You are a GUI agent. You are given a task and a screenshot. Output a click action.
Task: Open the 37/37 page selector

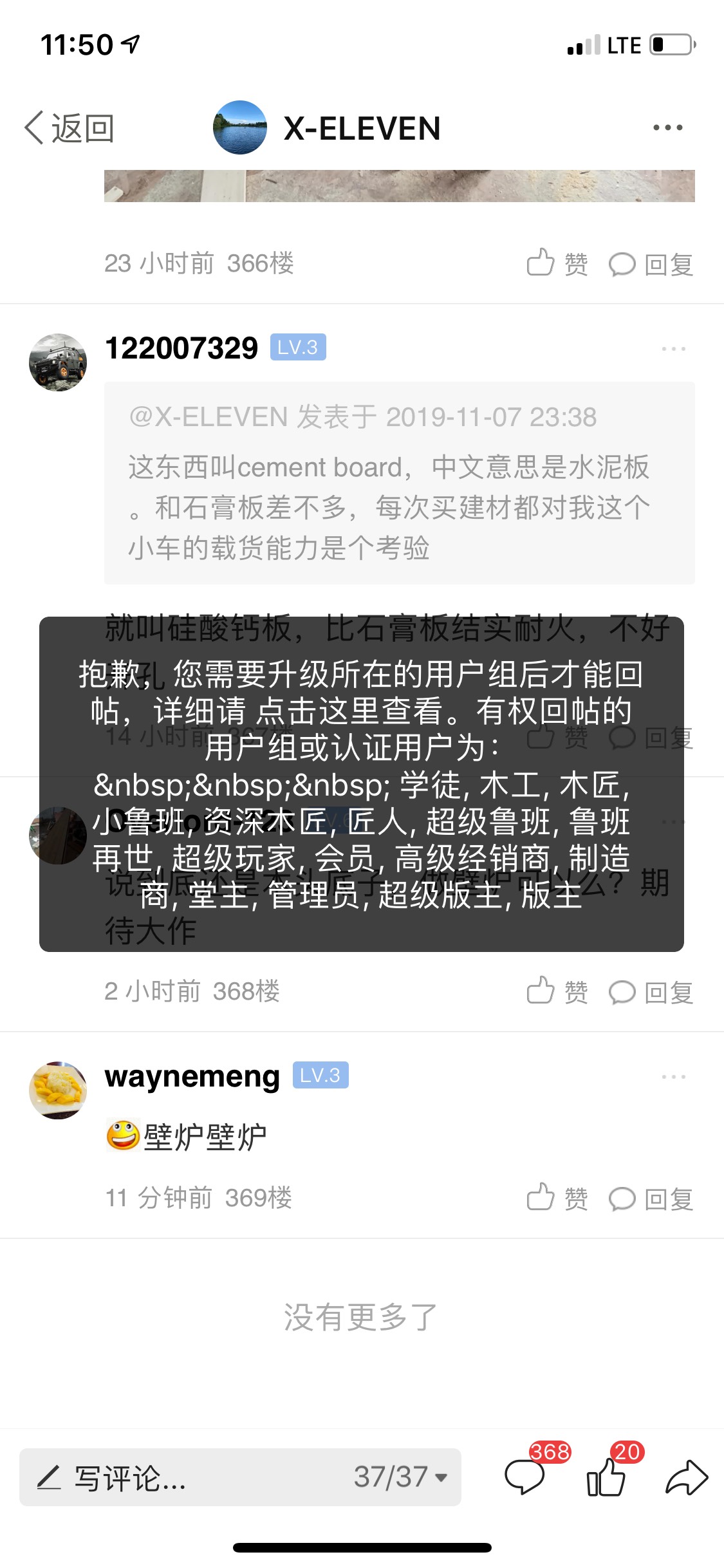(x=400, y=1477)
